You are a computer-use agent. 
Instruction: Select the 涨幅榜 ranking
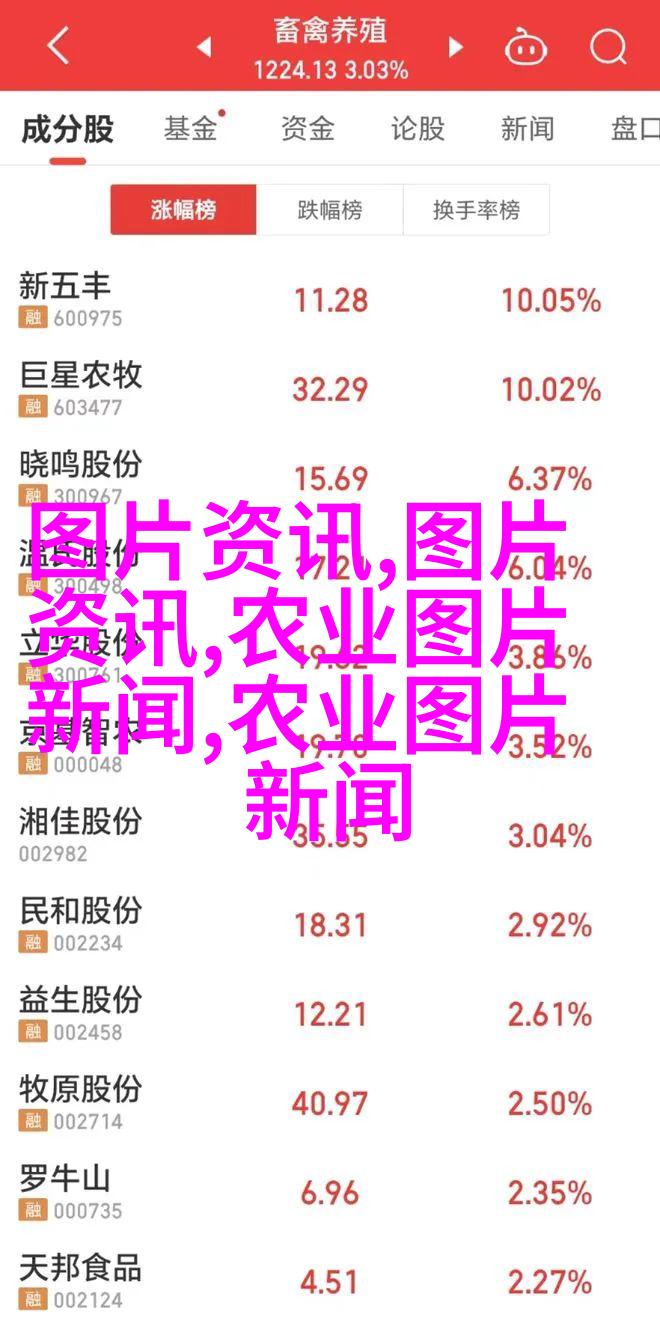tap(184, 210)
